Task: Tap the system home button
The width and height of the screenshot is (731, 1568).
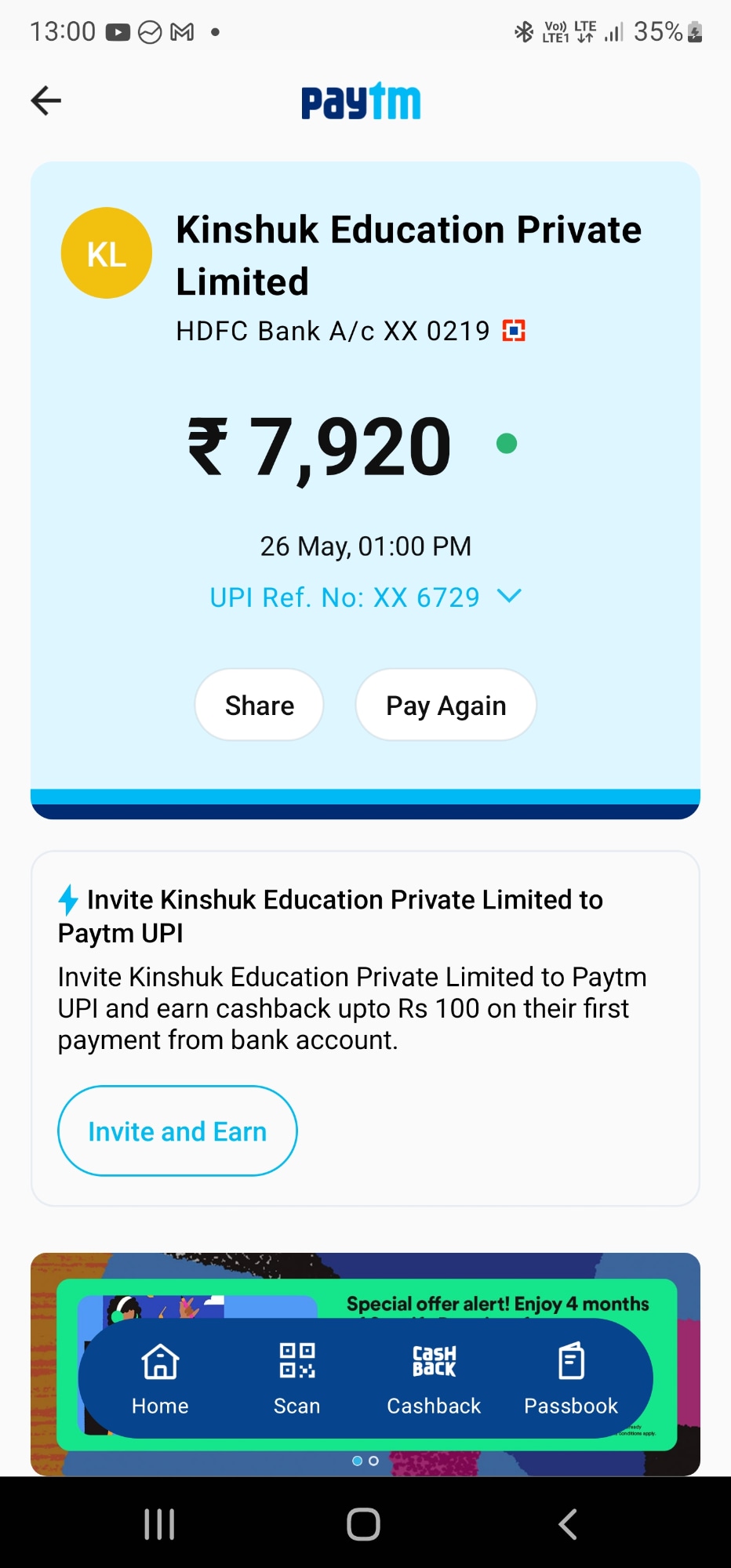Action: pyautogui.click(x=364, y=1524)
